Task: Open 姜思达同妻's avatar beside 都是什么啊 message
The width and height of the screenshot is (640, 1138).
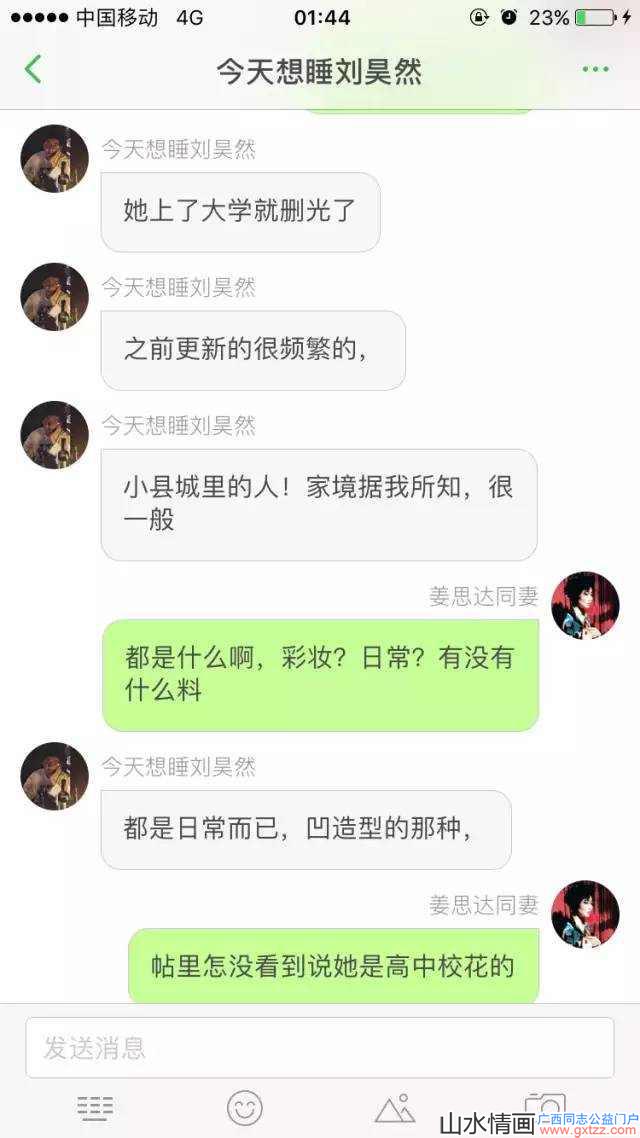Action: pyautogui.click(x=585, y=606)
